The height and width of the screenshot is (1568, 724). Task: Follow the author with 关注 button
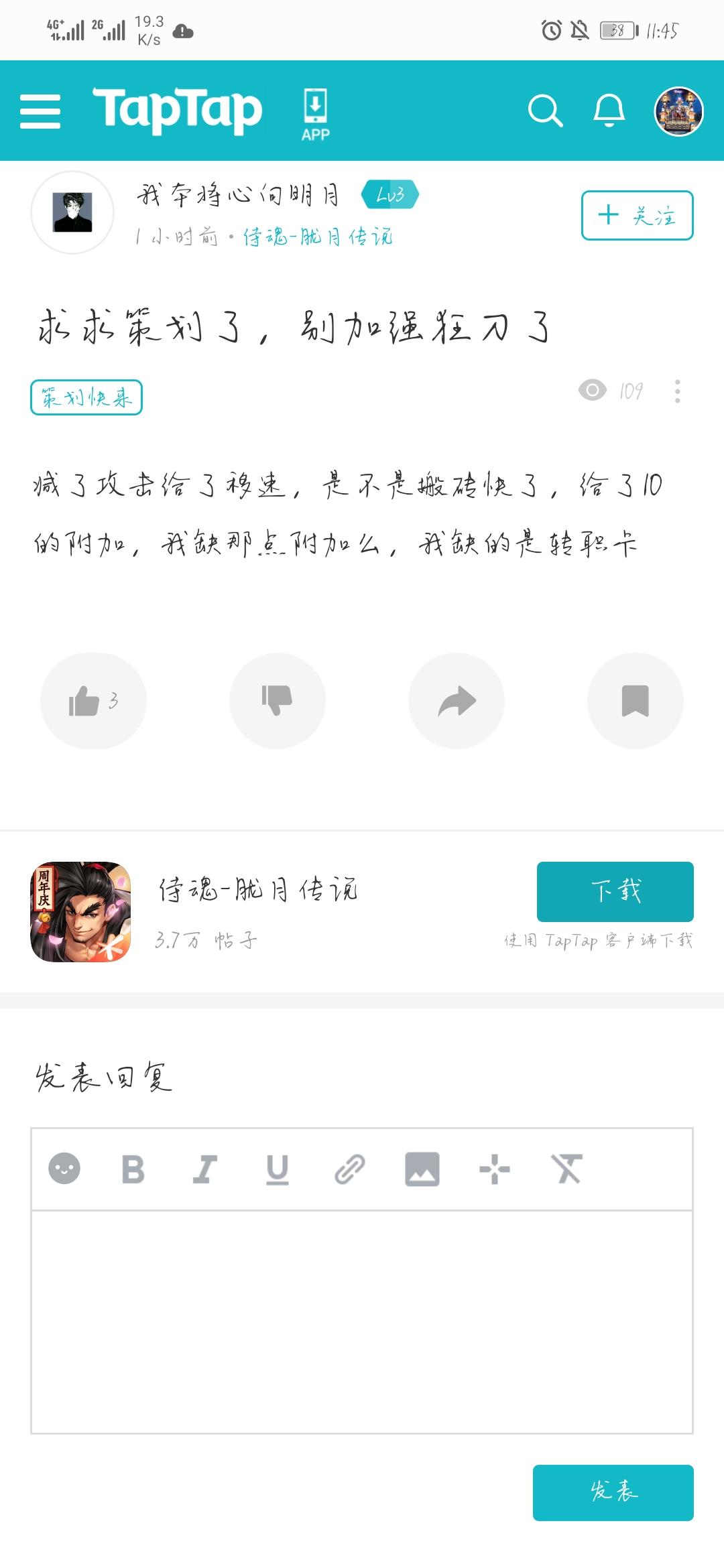pyautogui.click(x=637, y=215)
